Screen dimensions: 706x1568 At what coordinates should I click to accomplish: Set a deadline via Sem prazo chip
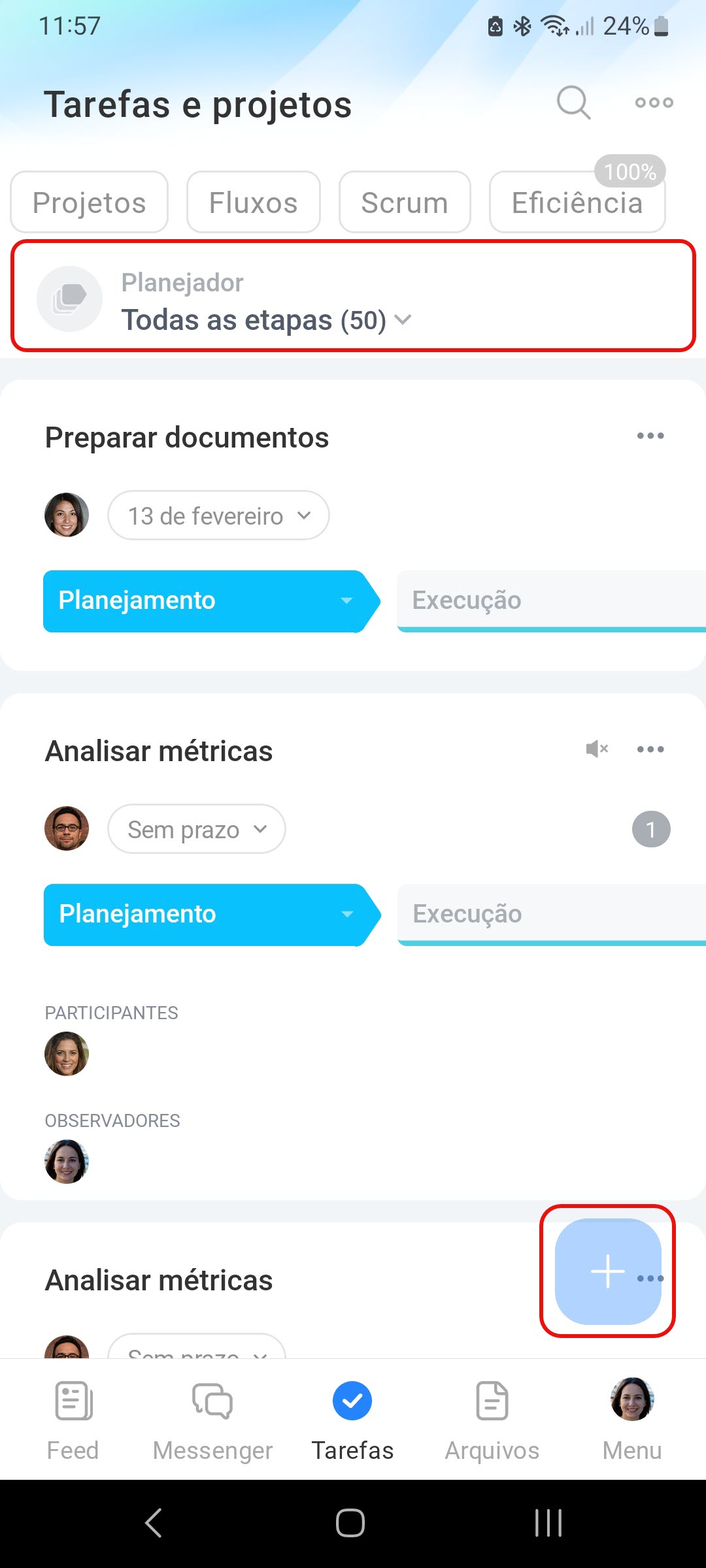196,830
